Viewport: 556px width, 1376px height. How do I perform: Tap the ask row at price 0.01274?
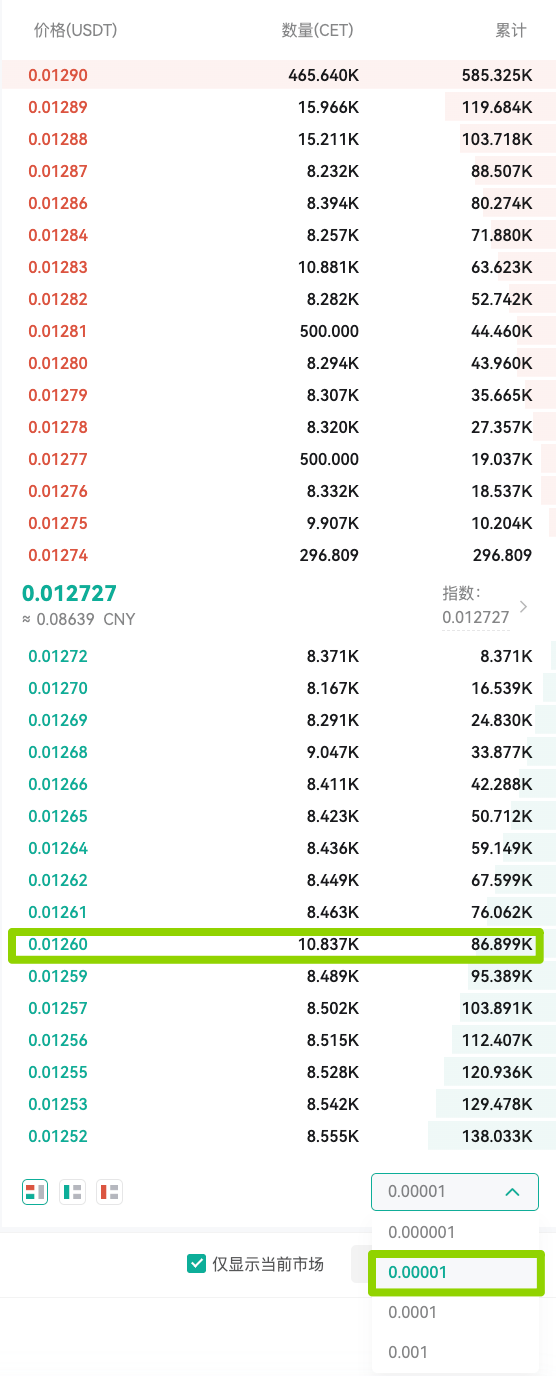point(278,555)
